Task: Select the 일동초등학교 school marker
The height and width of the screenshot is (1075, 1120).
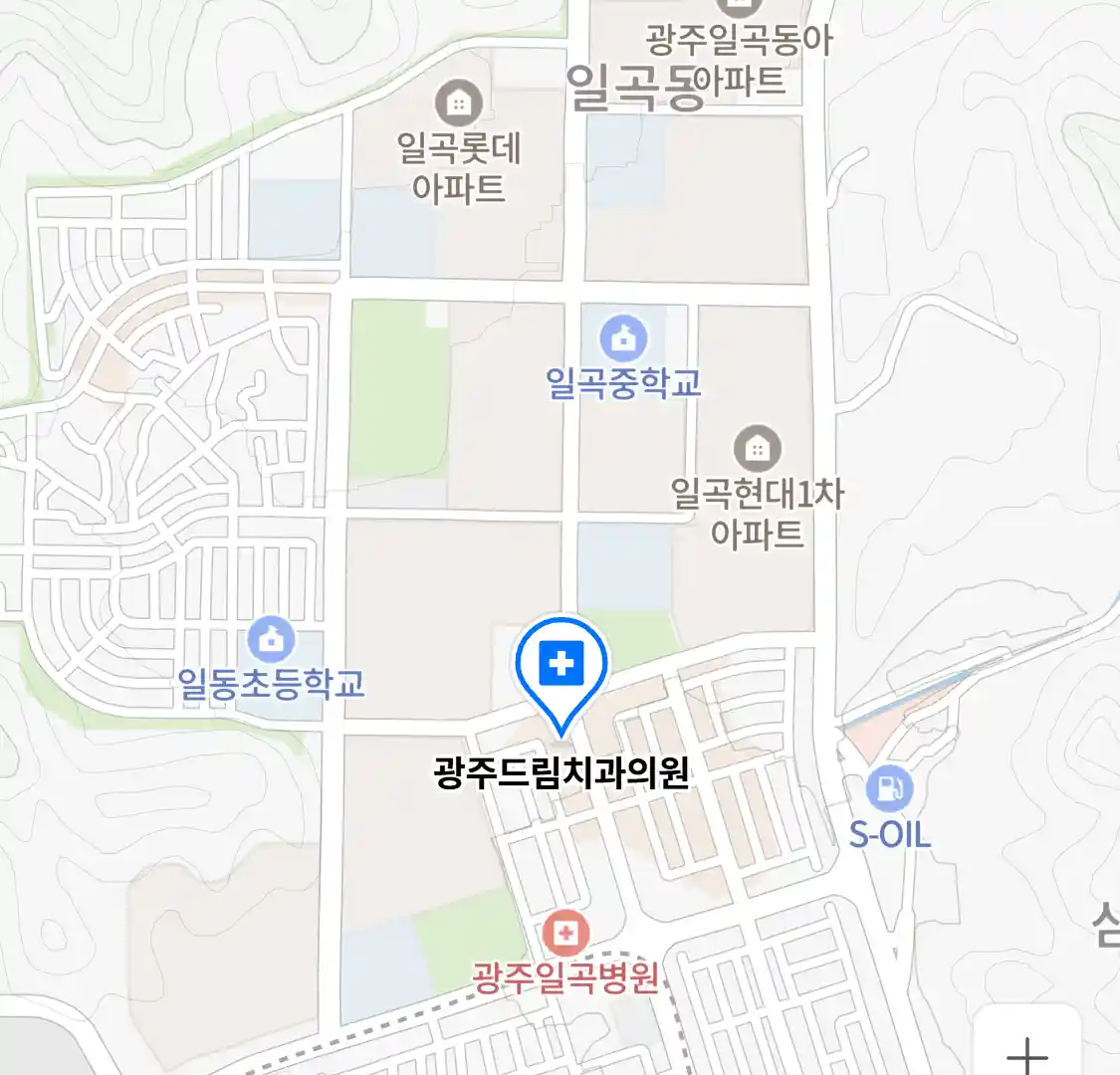Action: pos(271,639)
